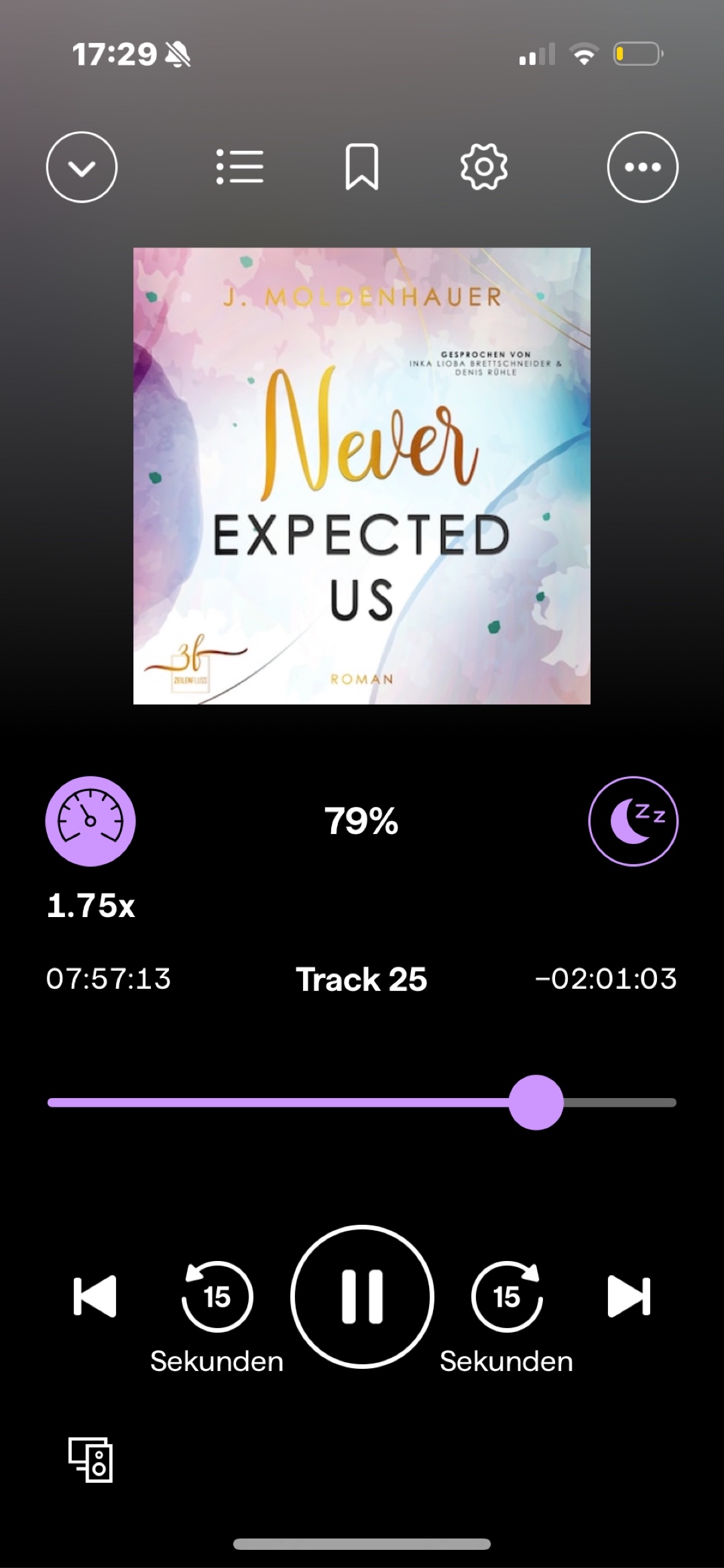Collapse the player with the down chevron
The height and width of the screenshot is (1568, 724).
point(82,167)
